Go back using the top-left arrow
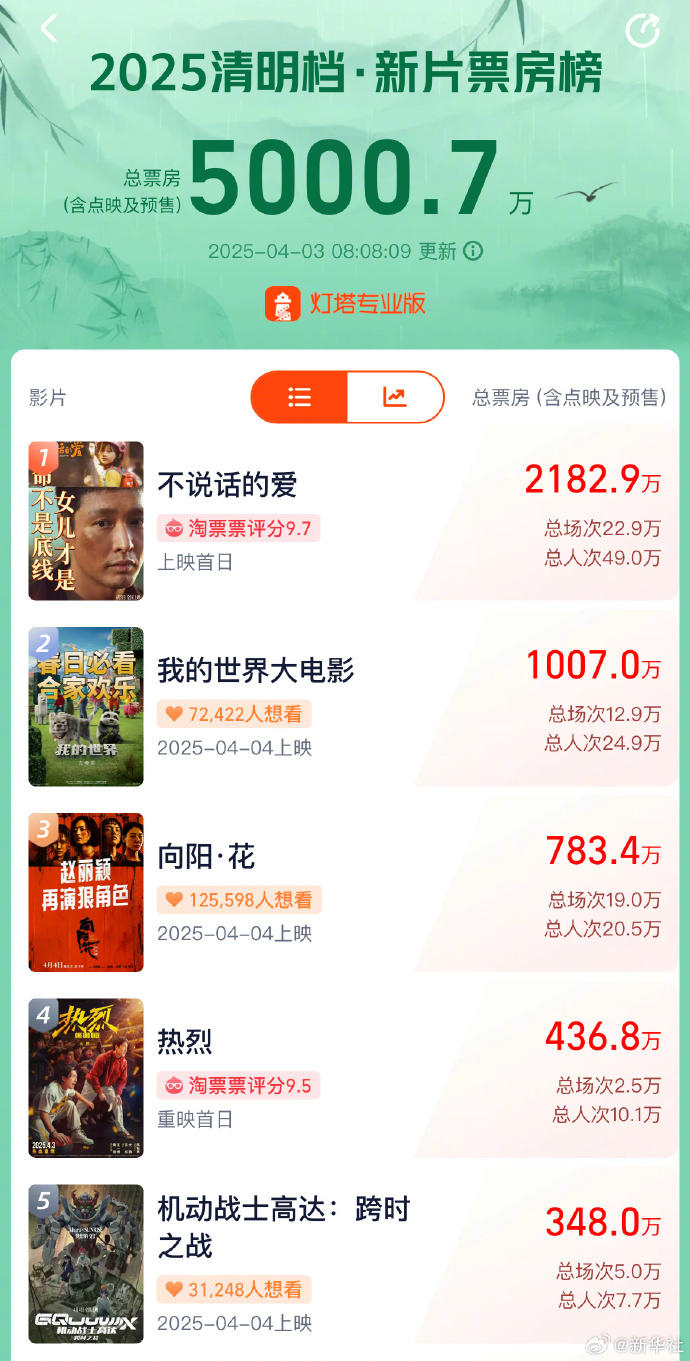 pyautogui.click(x=48, y=29)
